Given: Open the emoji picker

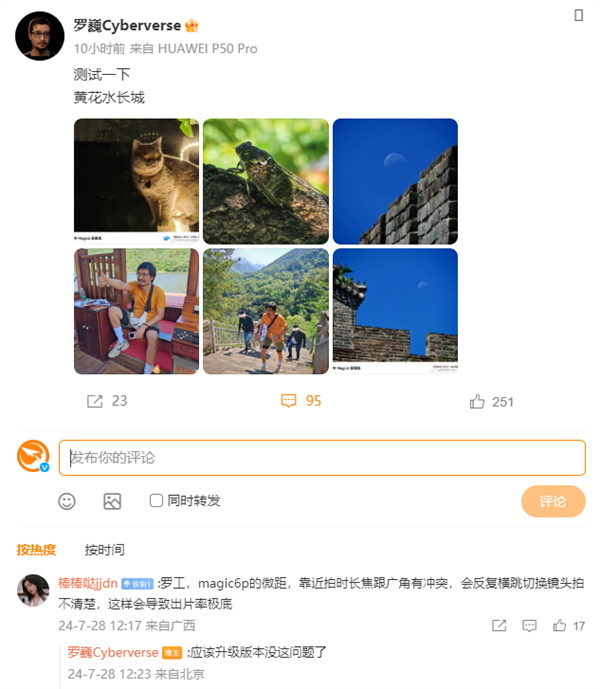Looking at the screenshot, I should click(67, 501).
